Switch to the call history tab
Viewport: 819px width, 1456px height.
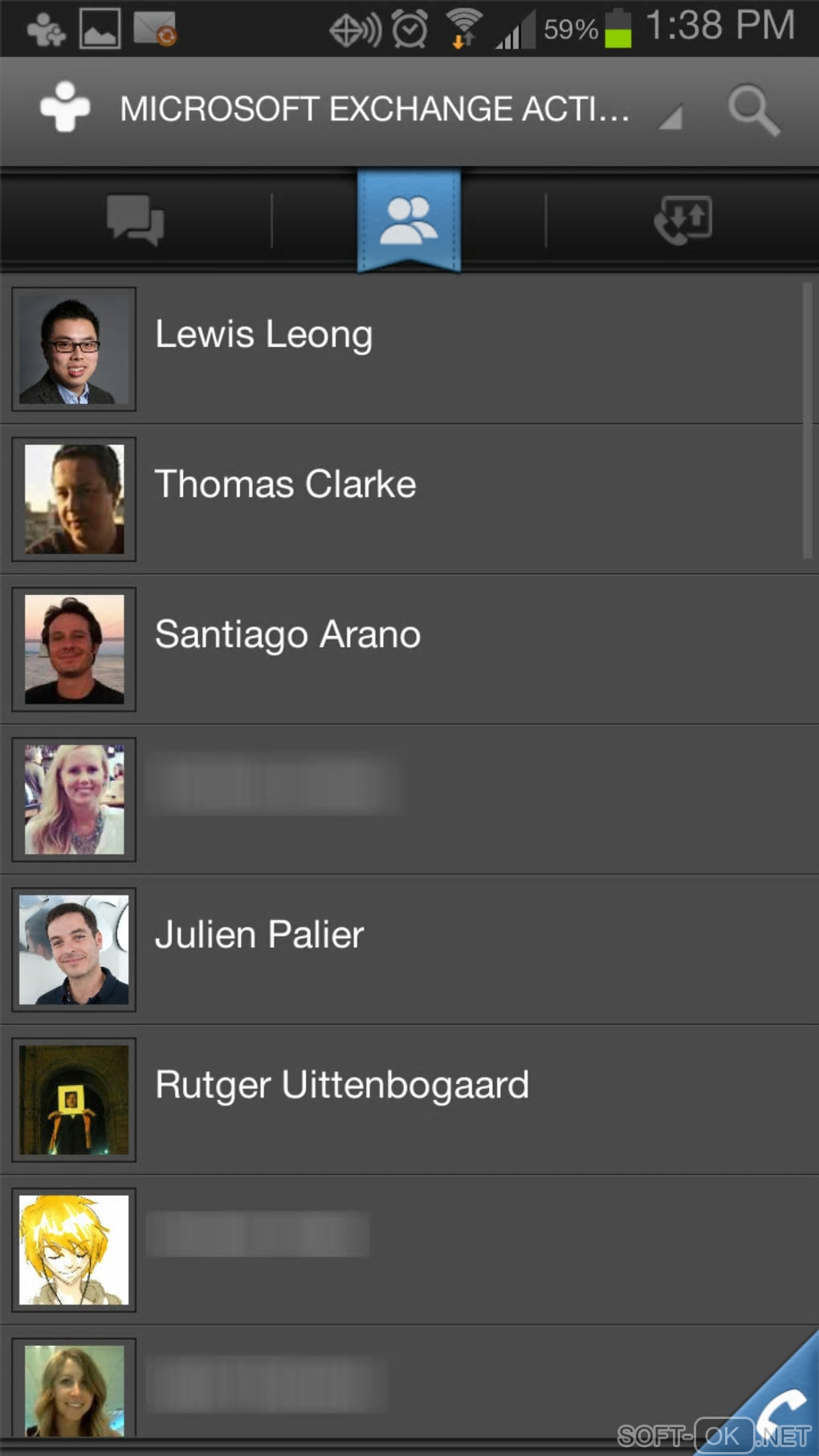click(682, 219)
